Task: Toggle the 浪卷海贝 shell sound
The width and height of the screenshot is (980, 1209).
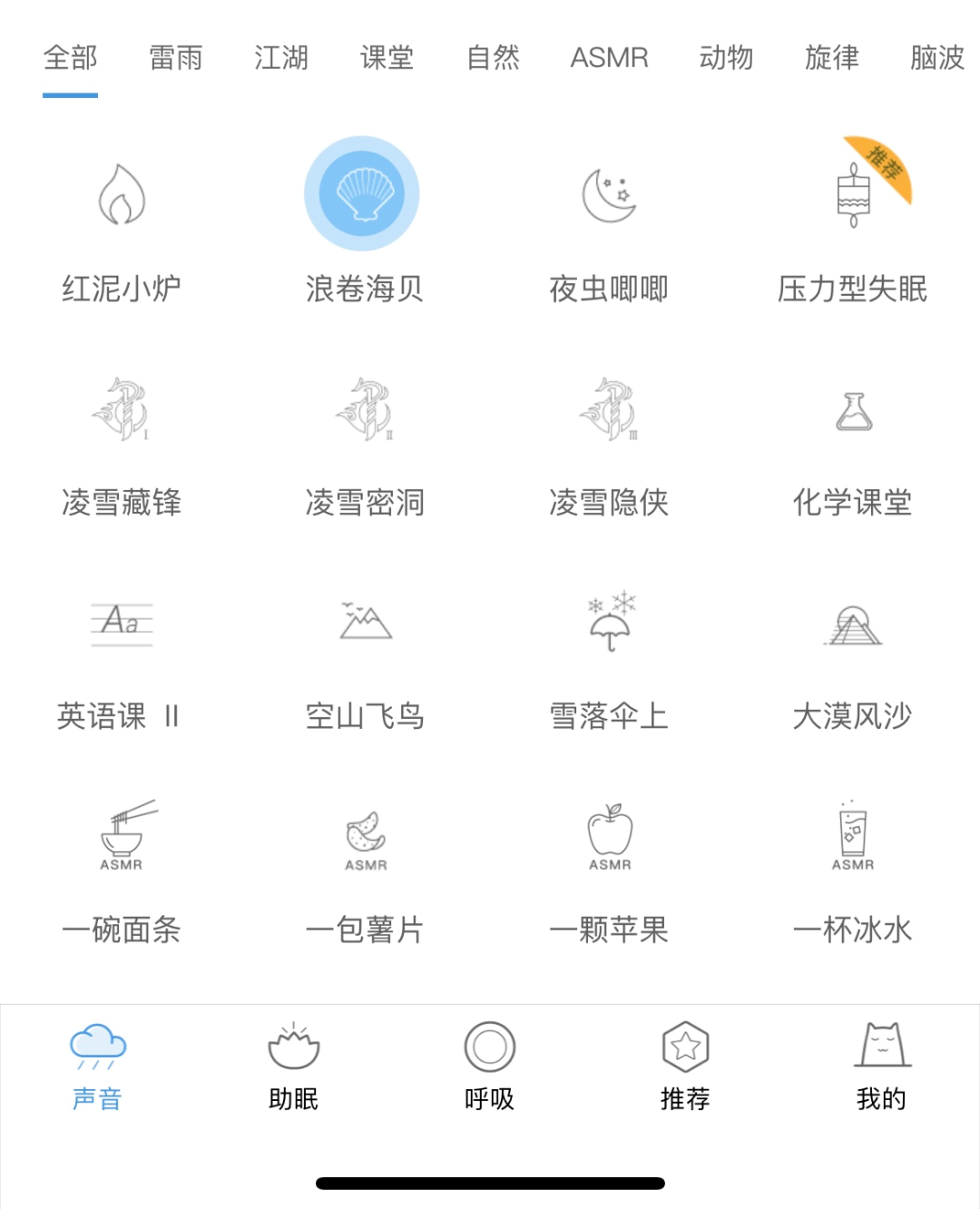Action: coord(362,194)
